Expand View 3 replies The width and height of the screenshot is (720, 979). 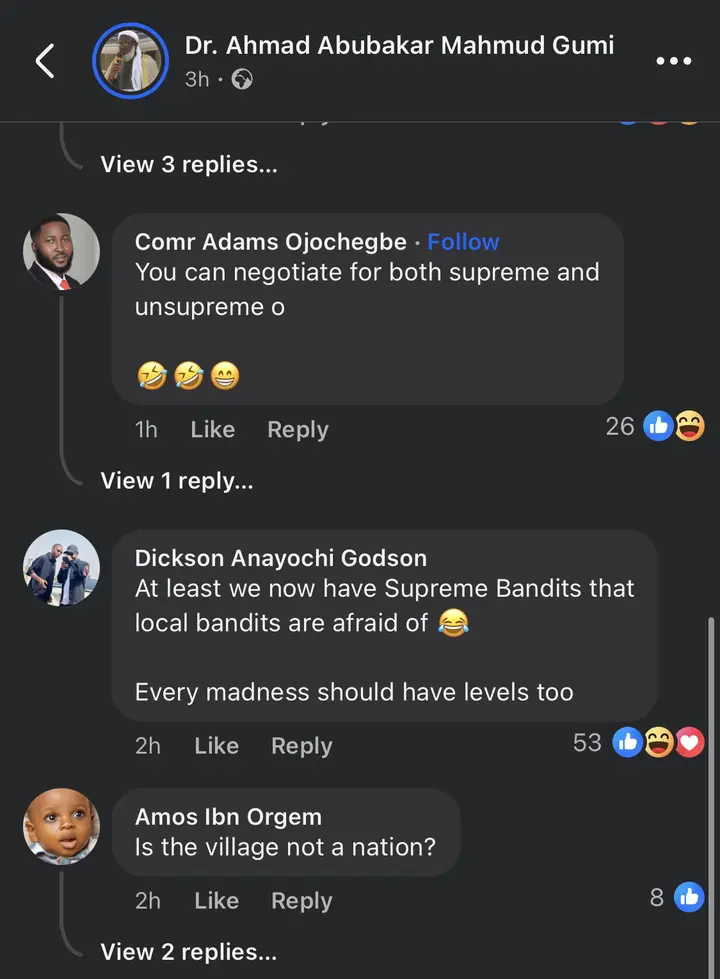[x=189, y=165]
